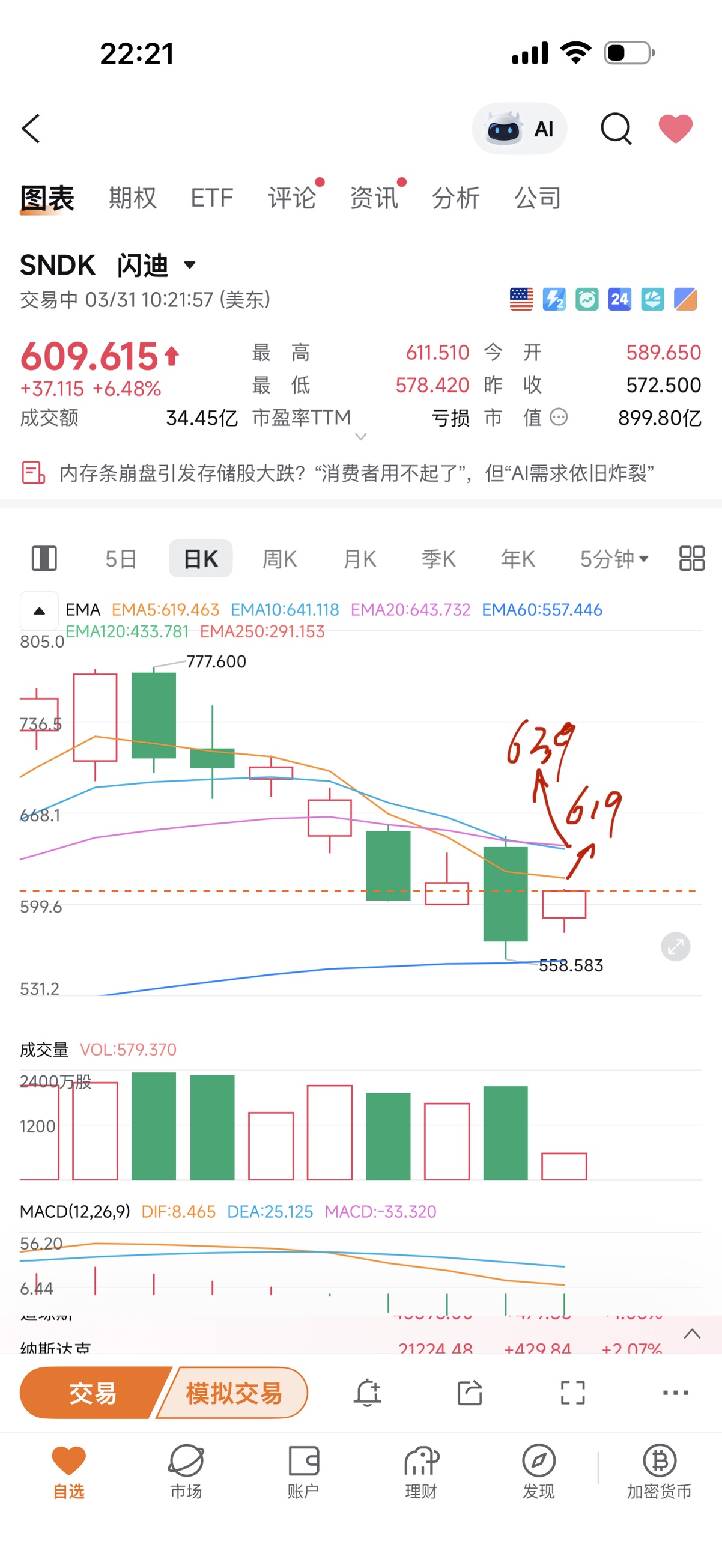Open the search icon
Screen dimensions: 722x1568
(616, 129)
